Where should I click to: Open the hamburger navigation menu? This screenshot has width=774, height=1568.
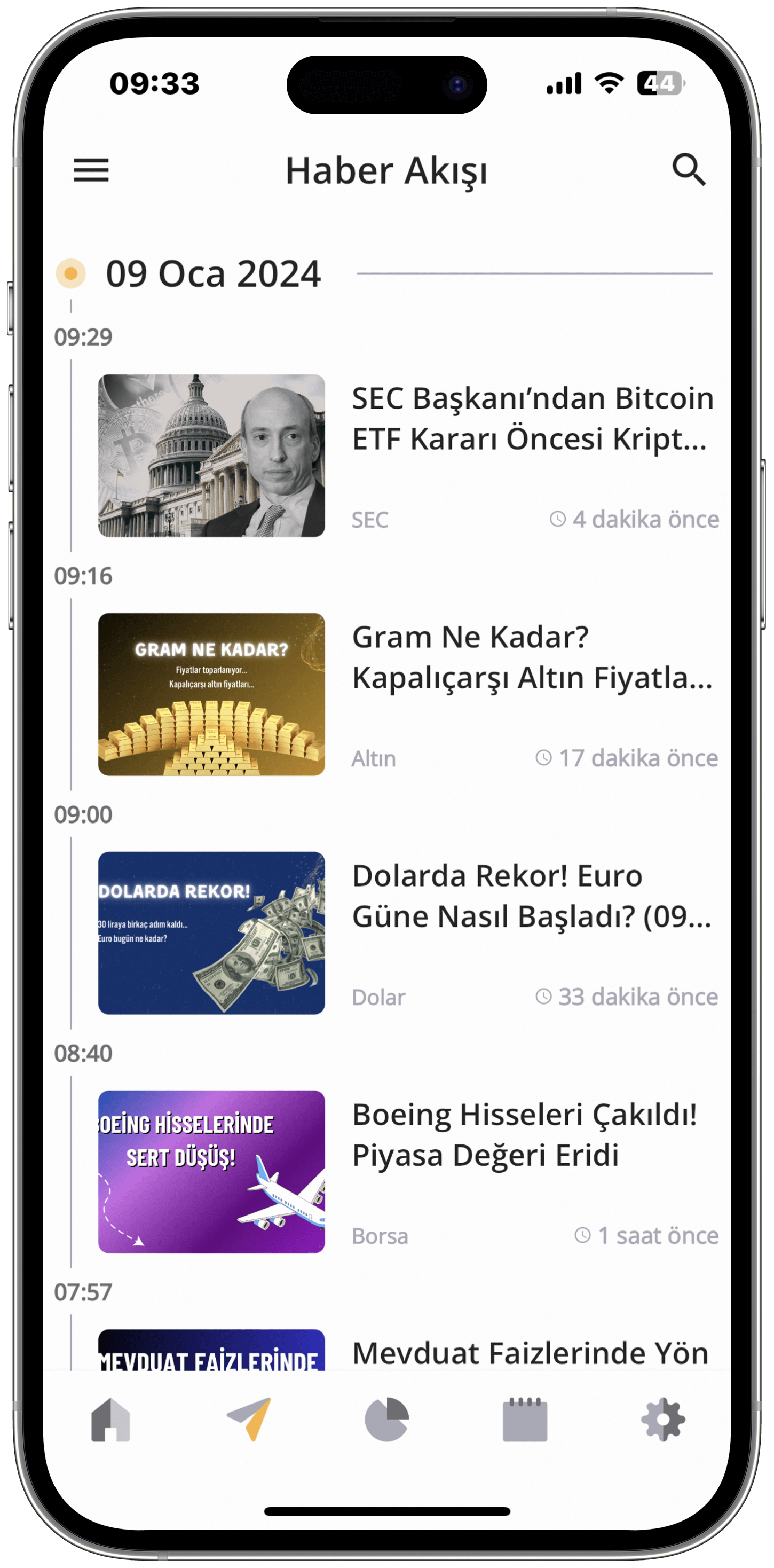(91, 171)
